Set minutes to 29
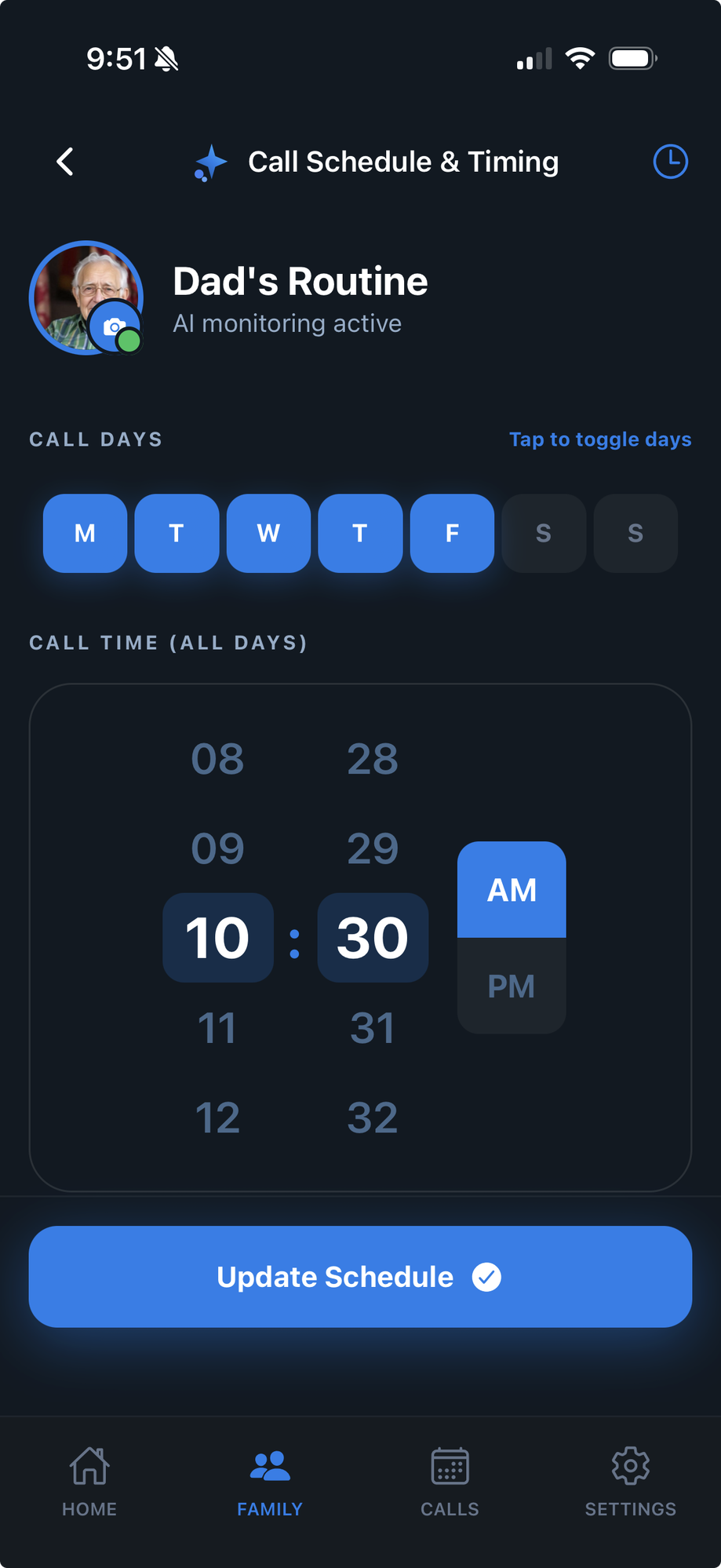 (373, 848)
